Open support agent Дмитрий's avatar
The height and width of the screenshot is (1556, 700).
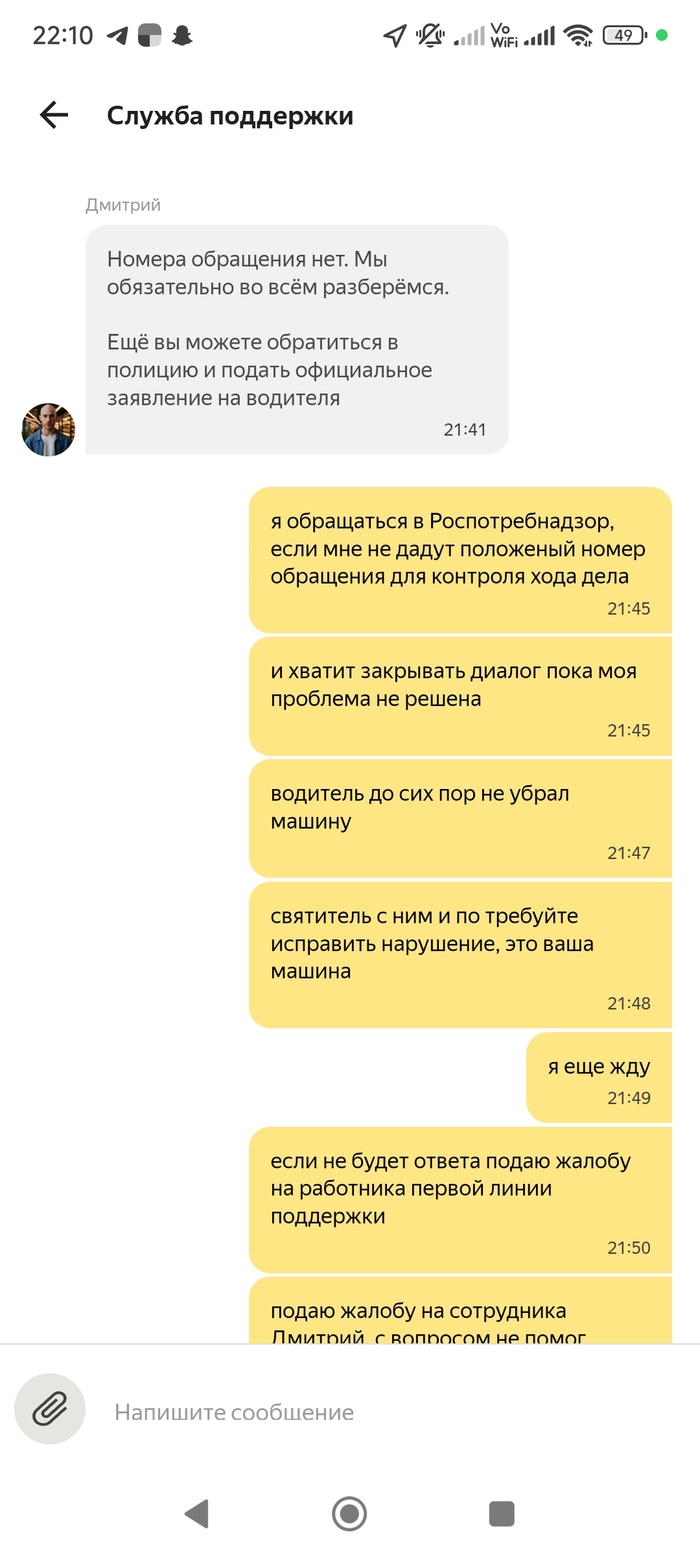click(x=48, y=430)
